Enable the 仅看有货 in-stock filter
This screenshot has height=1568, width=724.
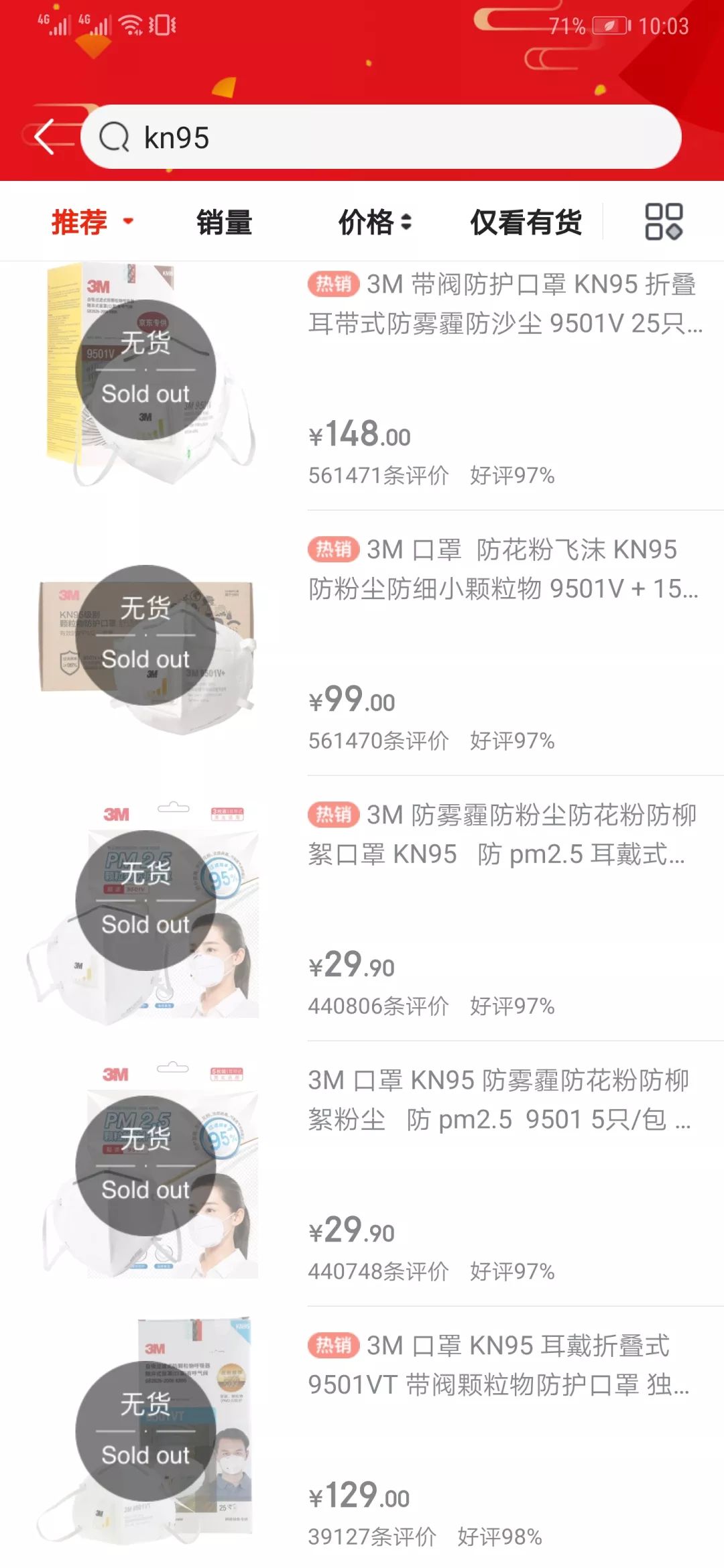click(x=525, y=222)
